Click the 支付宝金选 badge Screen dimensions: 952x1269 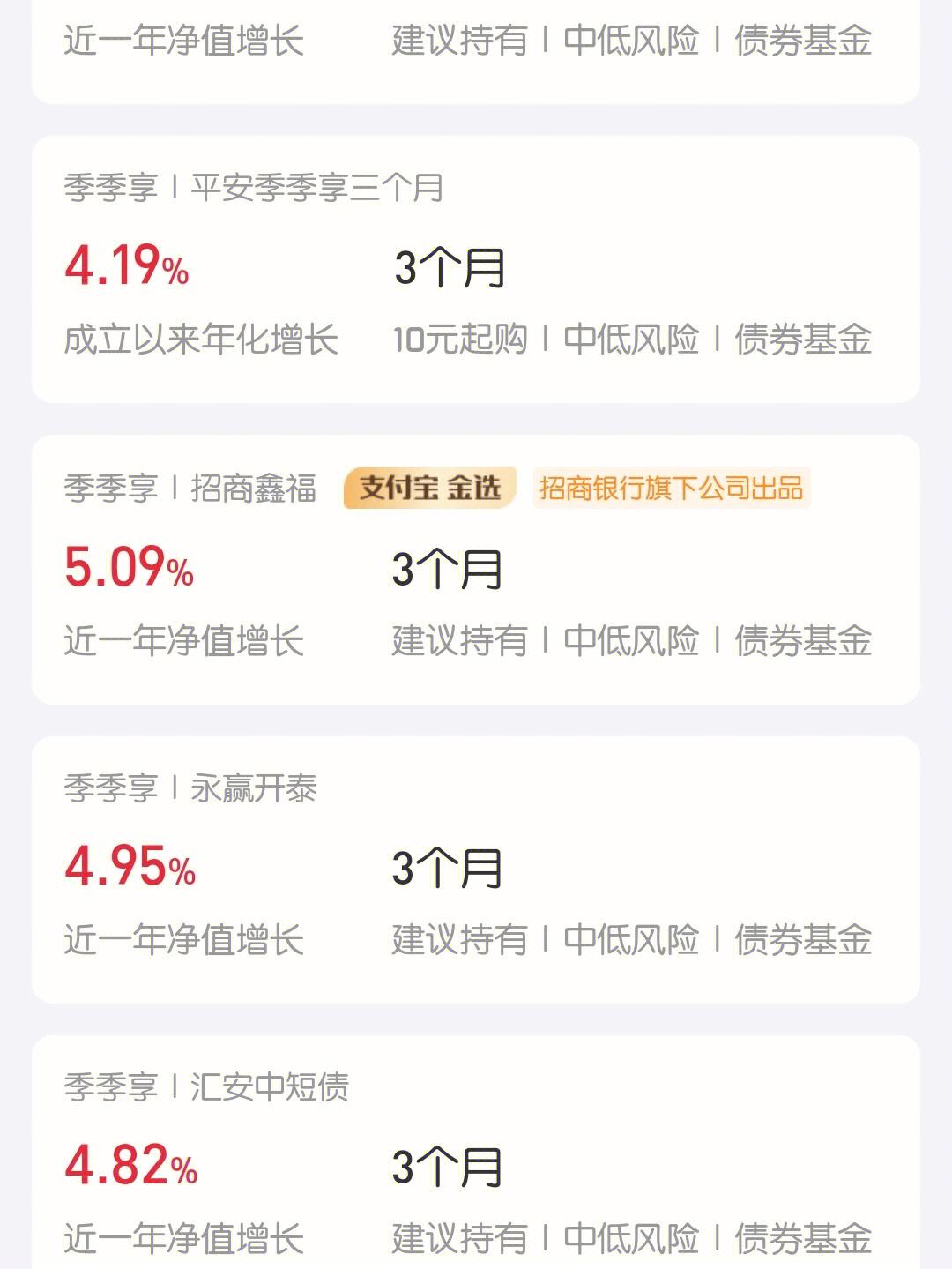429,487
